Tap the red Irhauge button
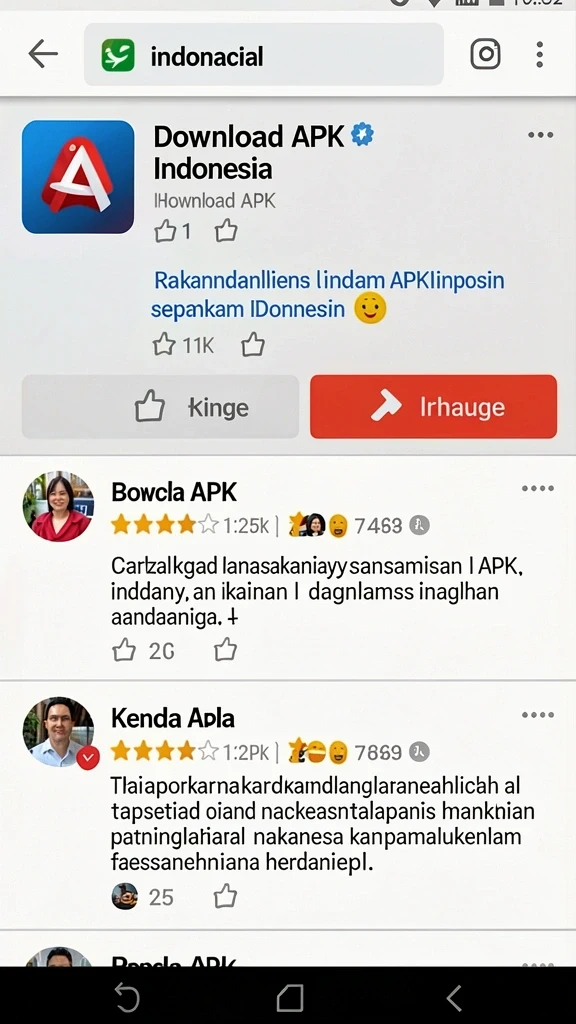Screen dimensions: 576x1024 click(434, 407)
